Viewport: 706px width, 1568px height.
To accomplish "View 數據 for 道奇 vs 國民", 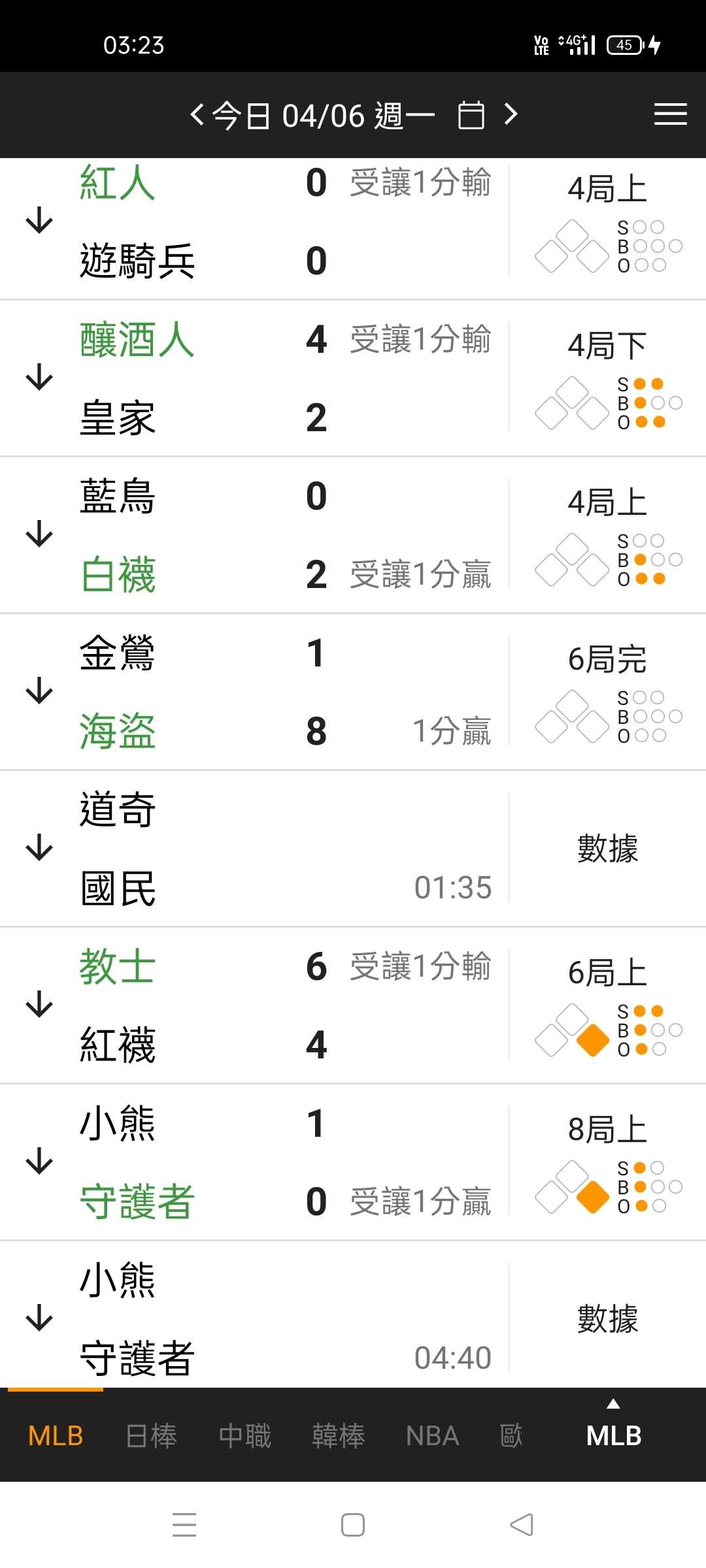I will click(607, 848).
